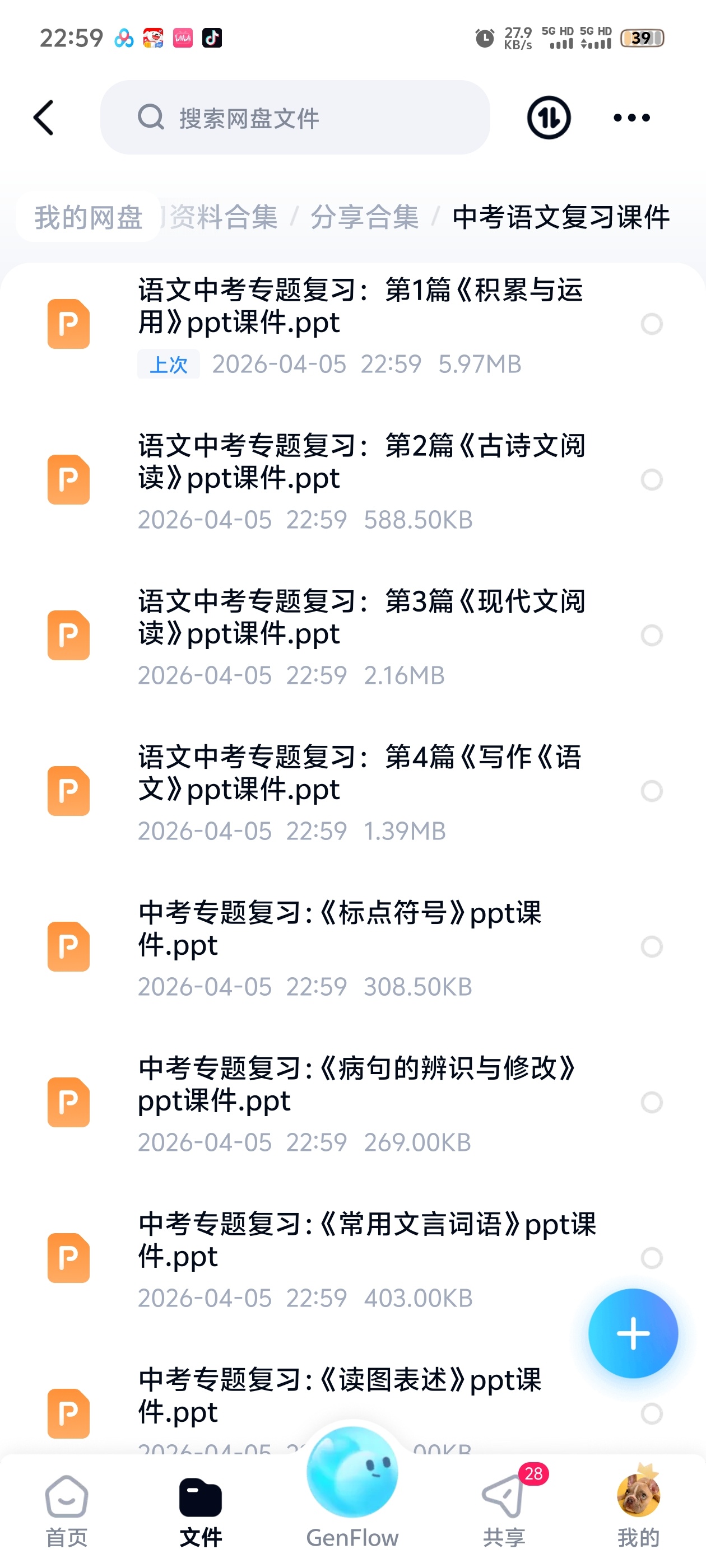Go back with the top-left arrow
This screenshot has width=706, height=1568.
pyautogui.click(x=44, y=118)
